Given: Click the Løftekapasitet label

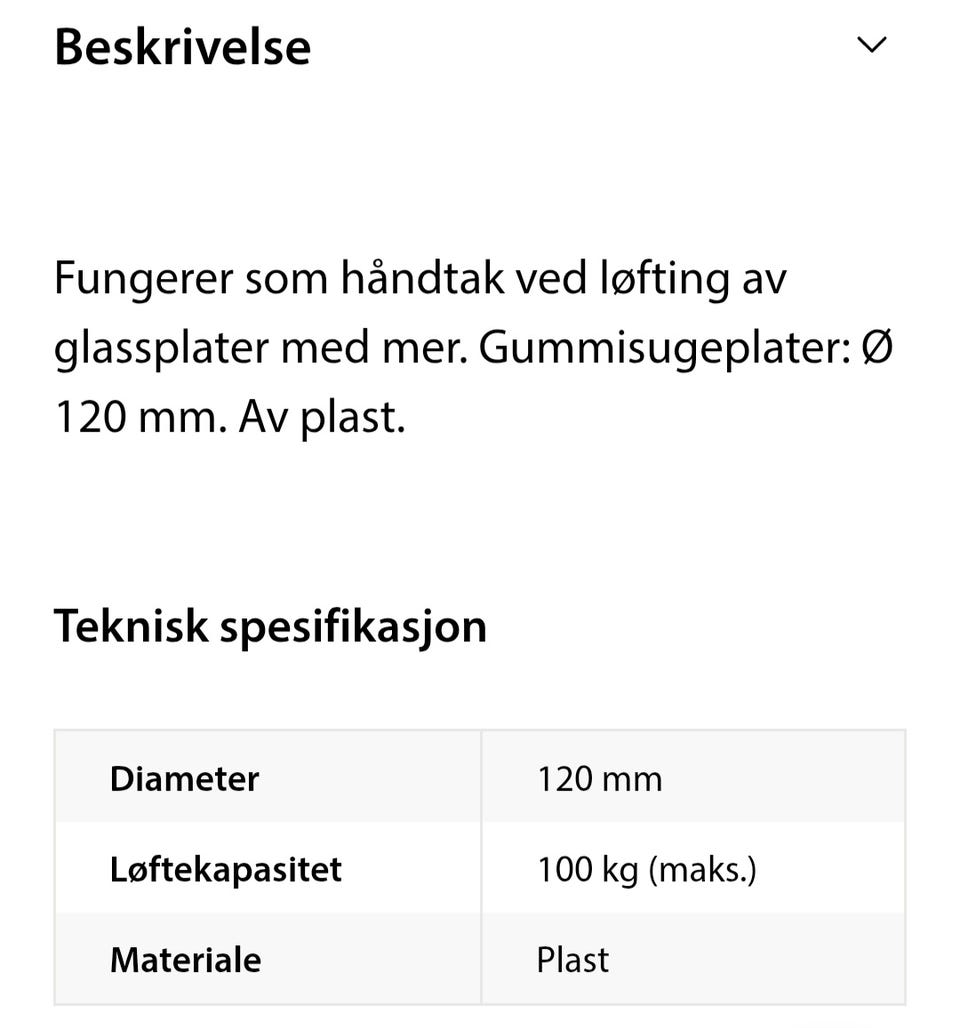Looking at the screenshot, I should [225, 869].
